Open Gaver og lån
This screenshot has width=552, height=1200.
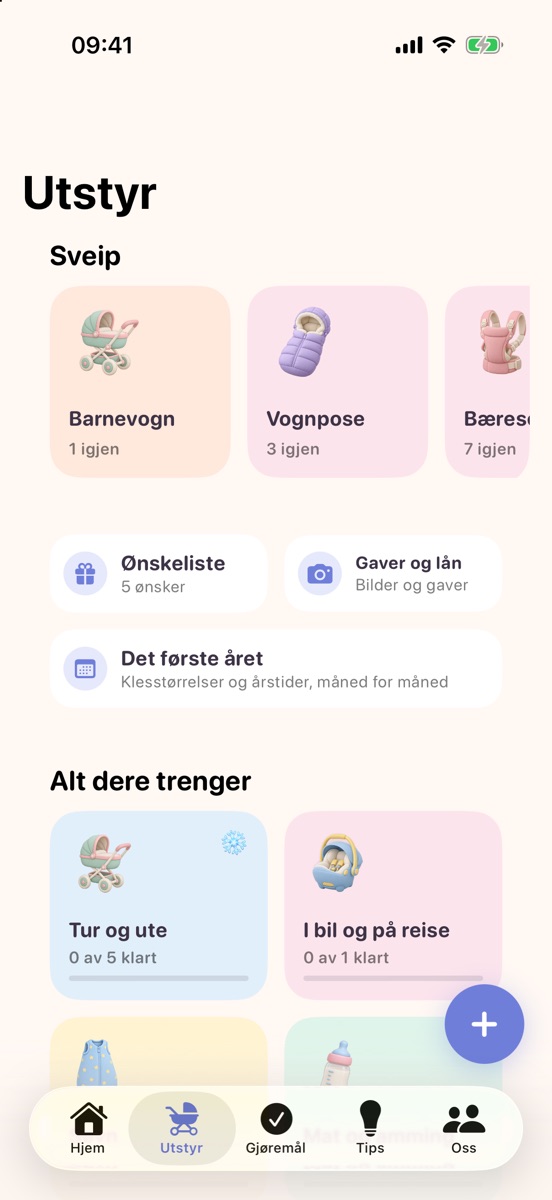393,574
